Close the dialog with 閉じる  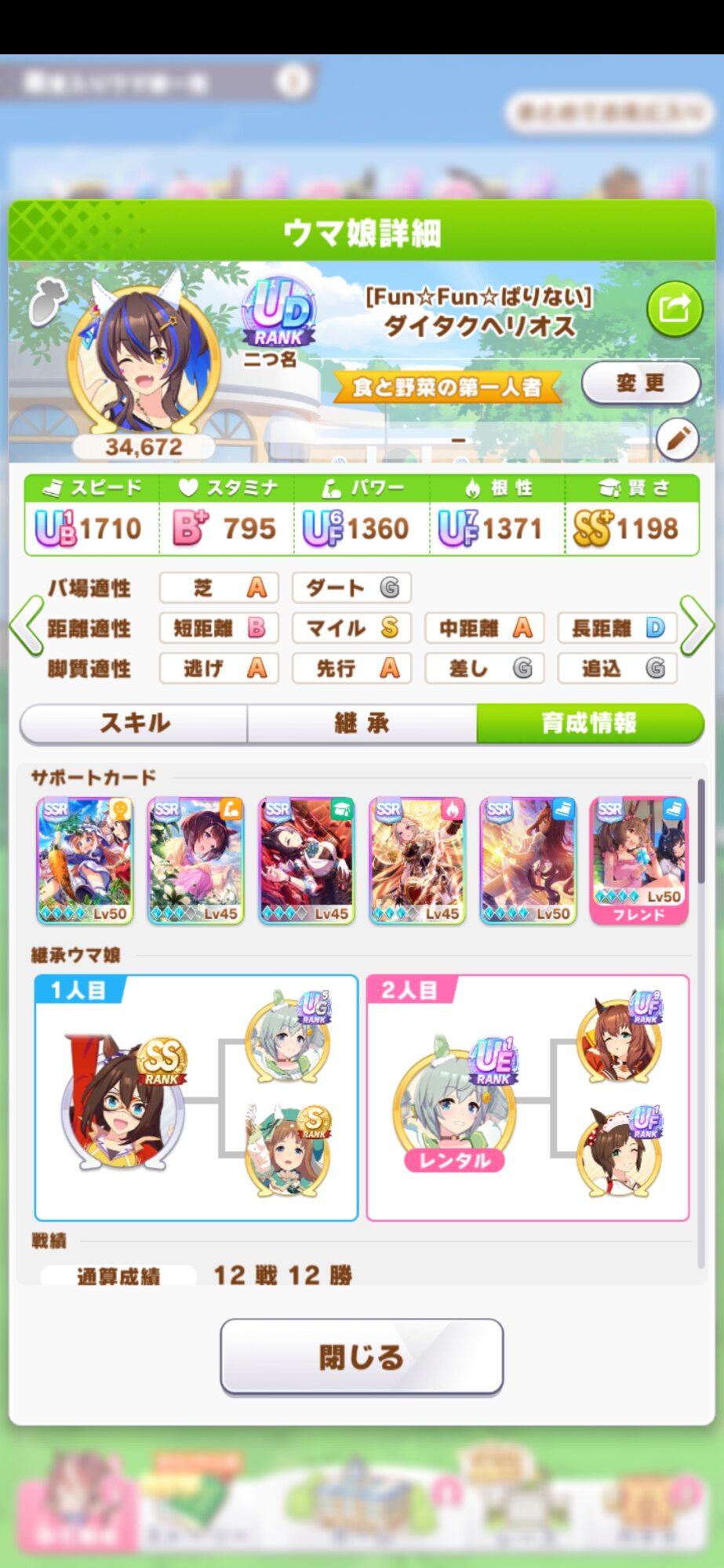pos(362,1356)
